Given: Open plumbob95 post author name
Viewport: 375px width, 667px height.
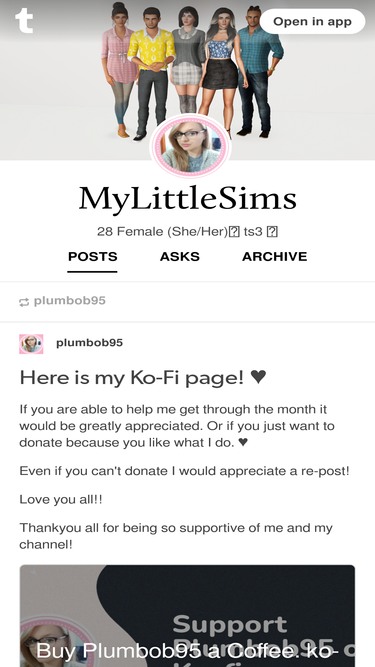Looking at the screenshot, I should (x=89, y=343).
